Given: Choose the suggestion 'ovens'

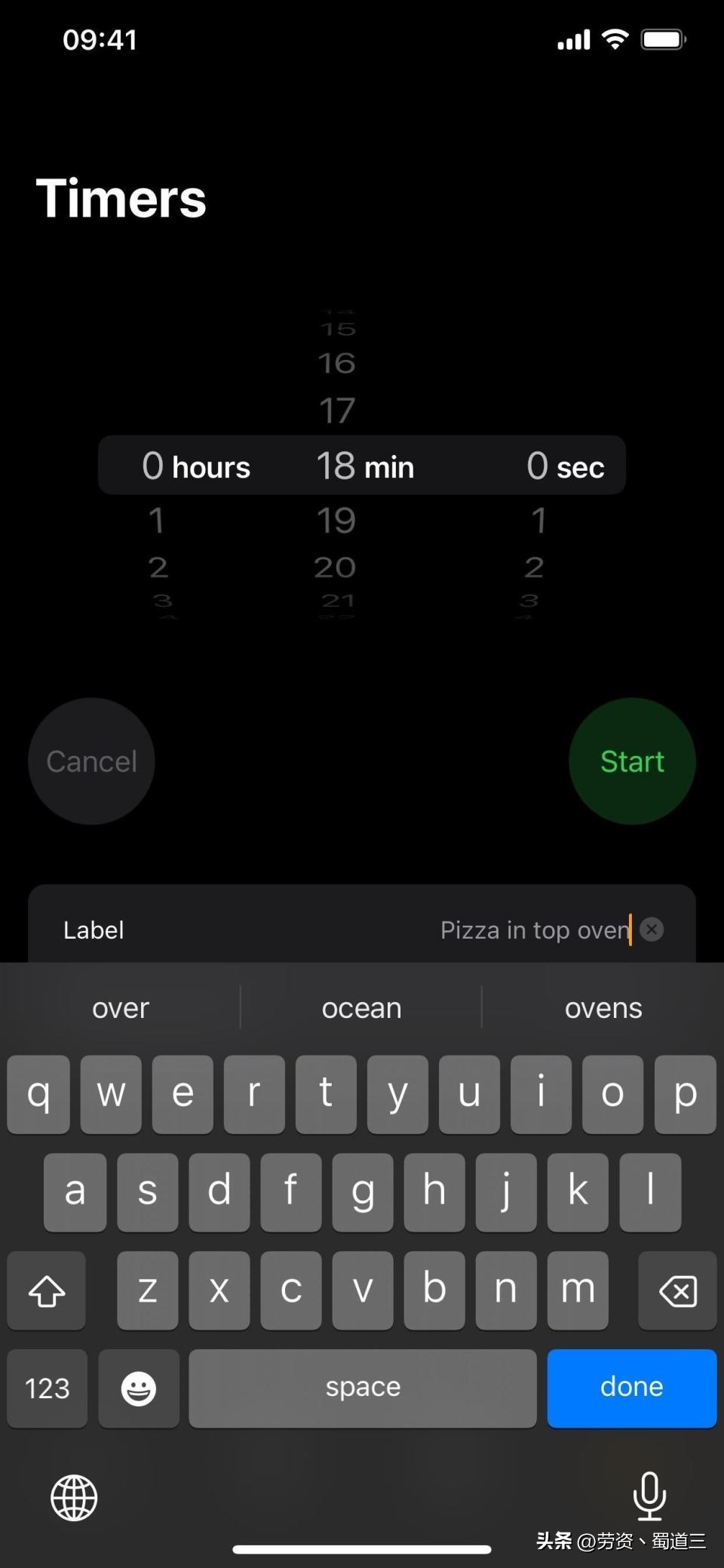Looking at the screenshot, I should click(603, 1007).
